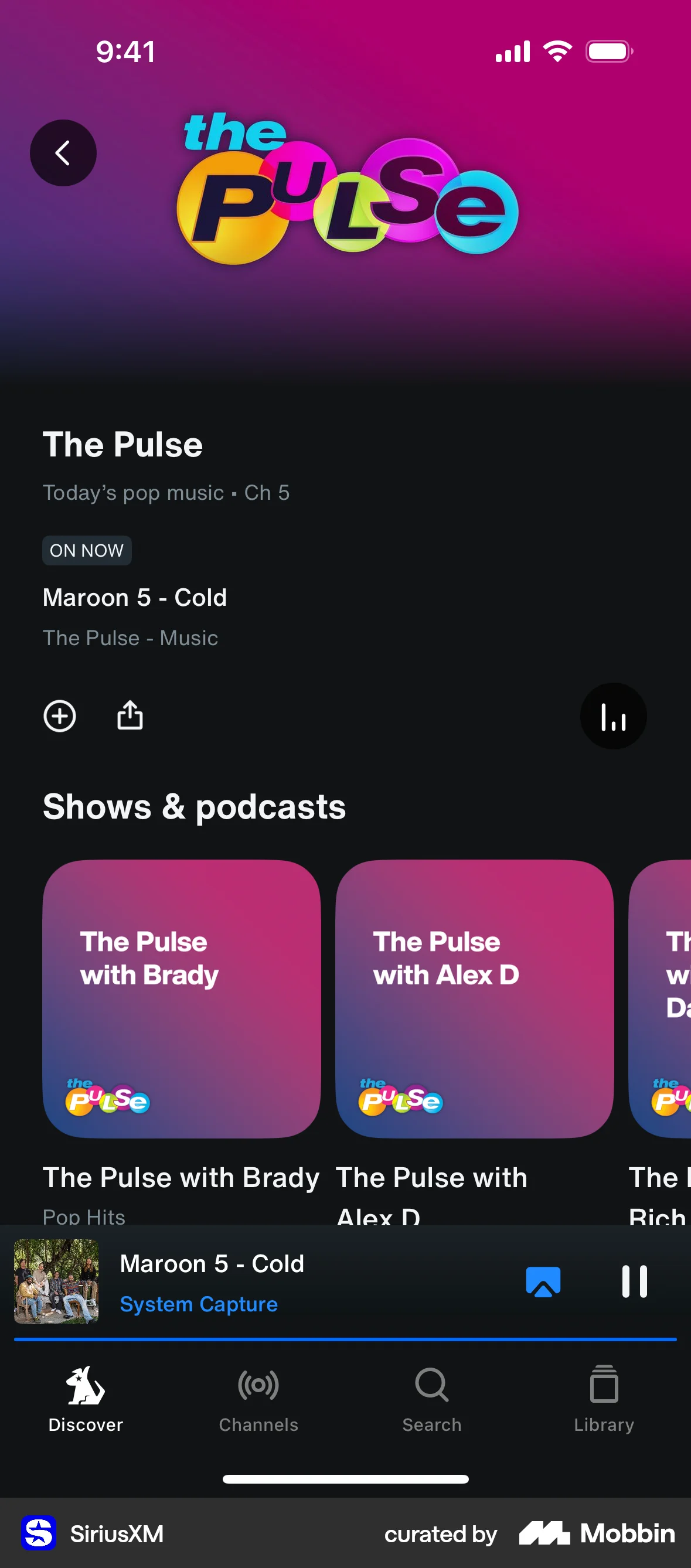Share the Maroon 5 - Cold track

pyautogui.click(x=129, y=715)
